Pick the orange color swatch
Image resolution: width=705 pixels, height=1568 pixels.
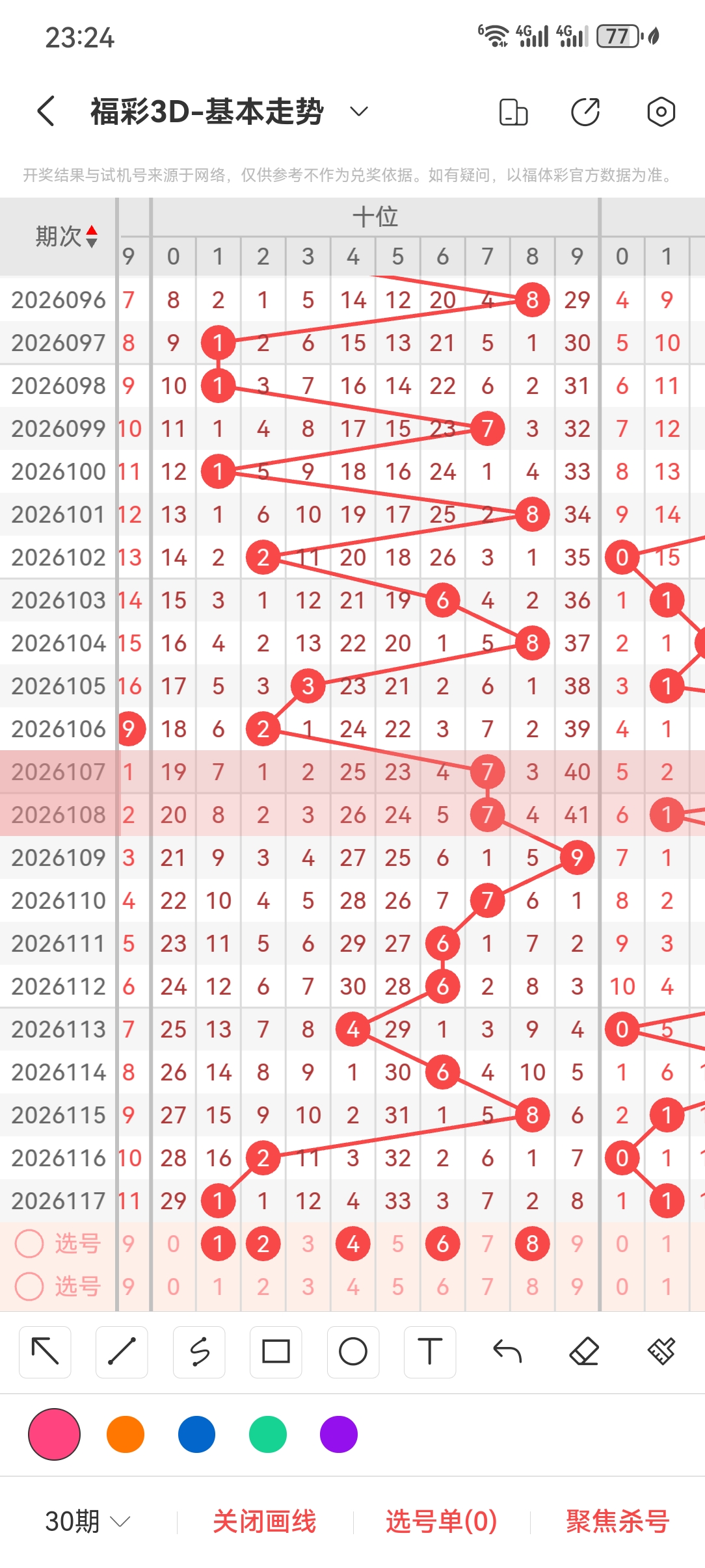[x=126, y=1434]
